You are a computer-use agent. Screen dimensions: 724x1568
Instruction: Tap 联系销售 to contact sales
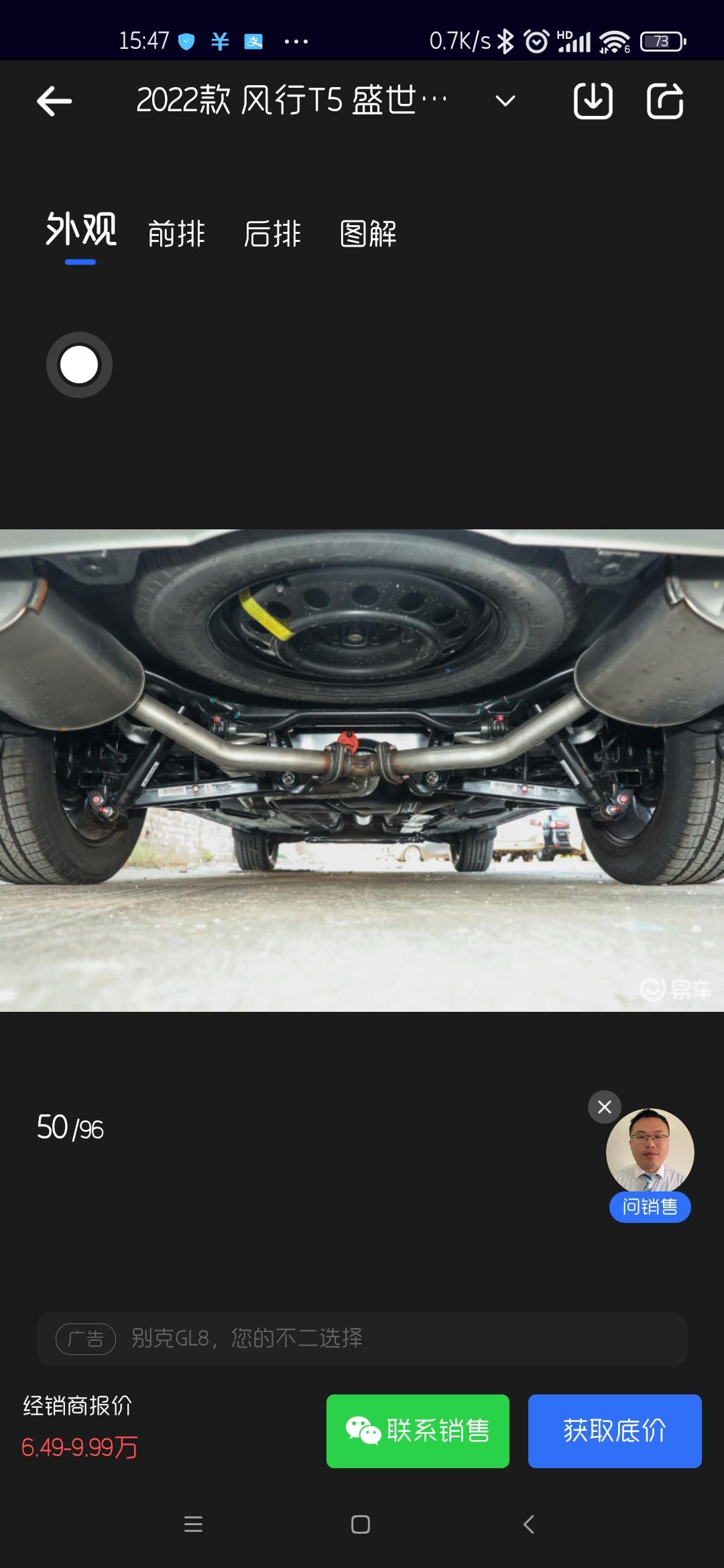click(418, 1431)
